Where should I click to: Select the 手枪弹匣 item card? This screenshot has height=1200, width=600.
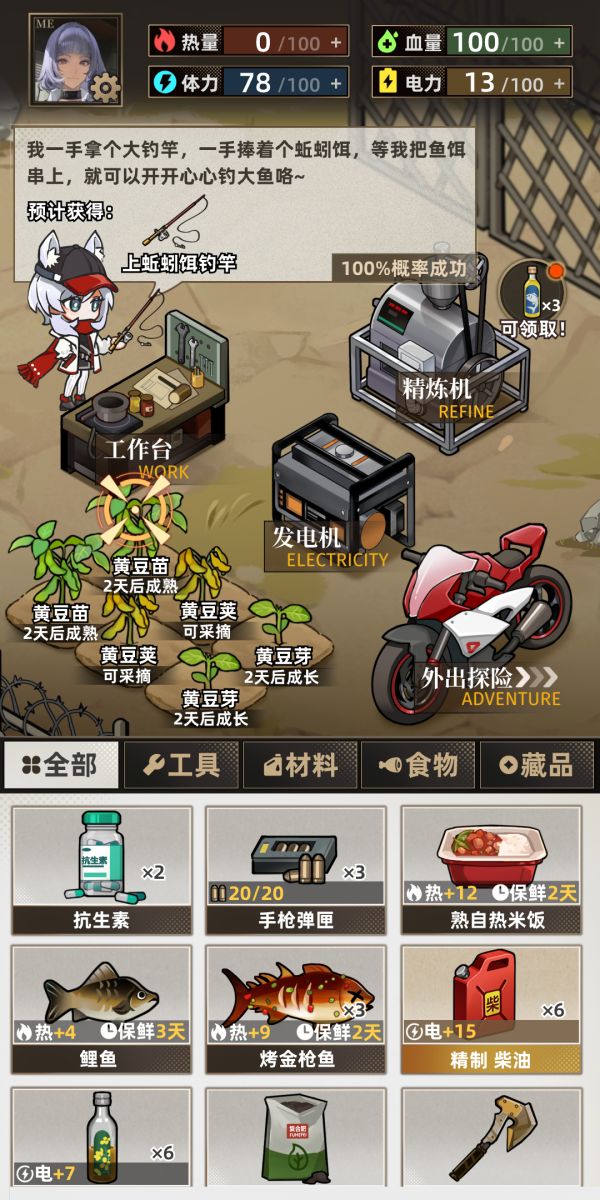(x=296, y=870)
